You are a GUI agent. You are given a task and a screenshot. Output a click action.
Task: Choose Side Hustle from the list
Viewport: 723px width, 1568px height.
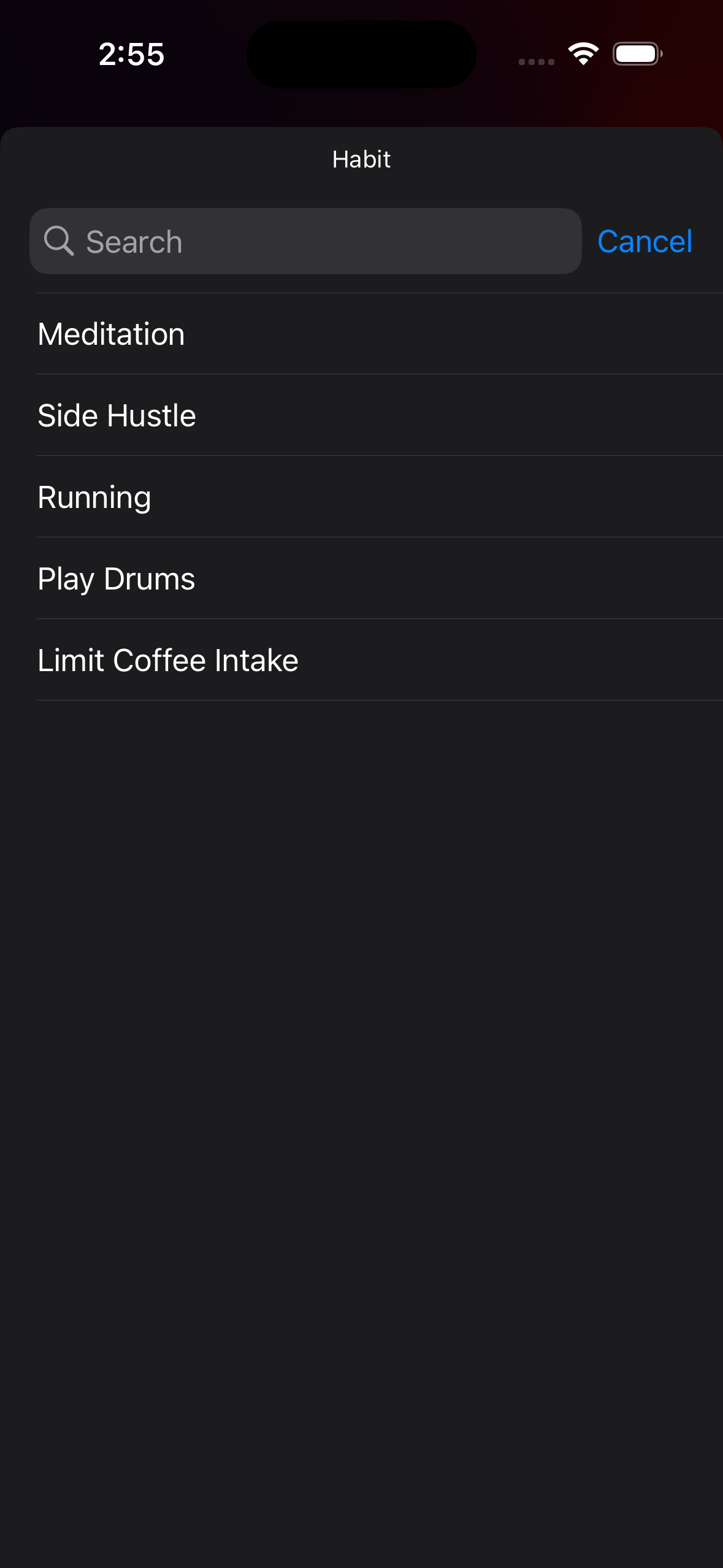(x=361, y=415)
